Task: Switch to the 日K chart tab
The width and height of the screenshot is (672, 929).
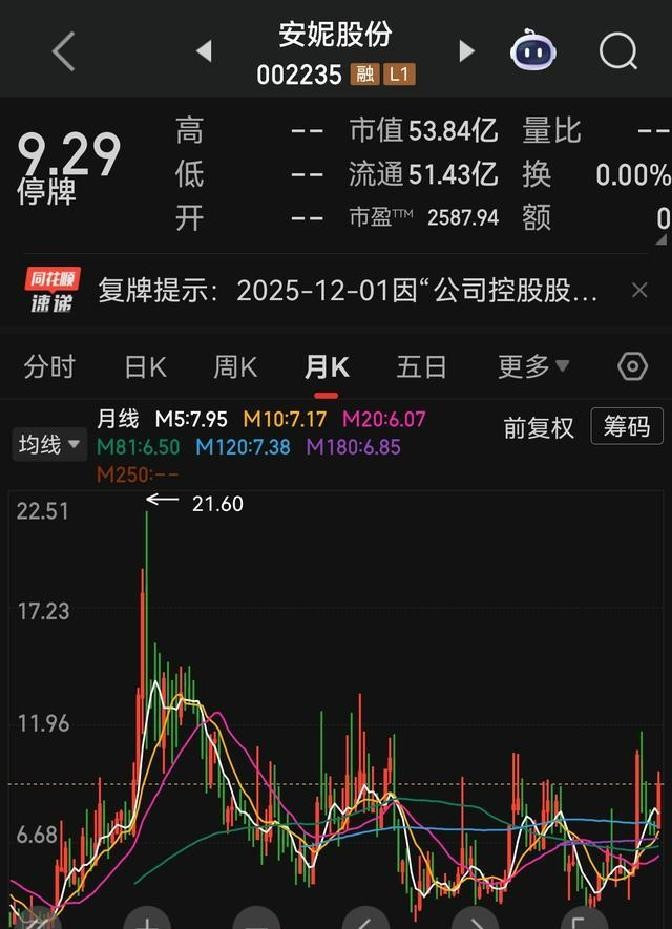Action: (x=145, y=368)
